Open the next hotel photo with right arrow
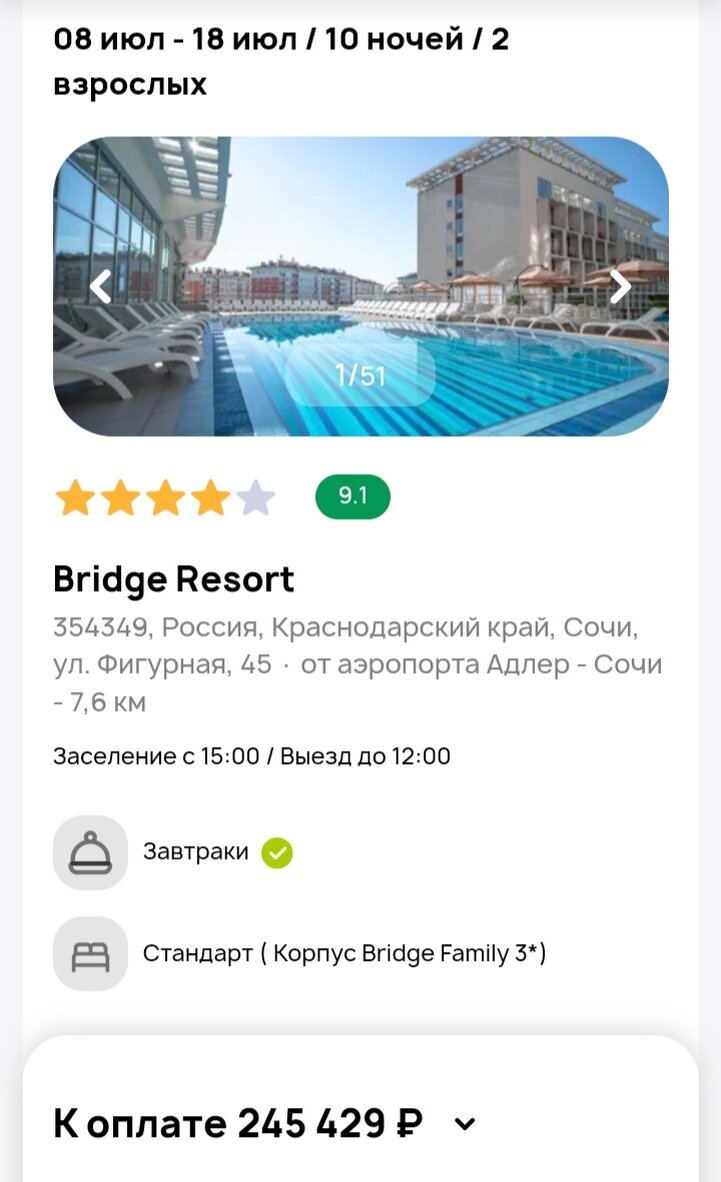The image size is (721, 1182). tap(622, 287)
